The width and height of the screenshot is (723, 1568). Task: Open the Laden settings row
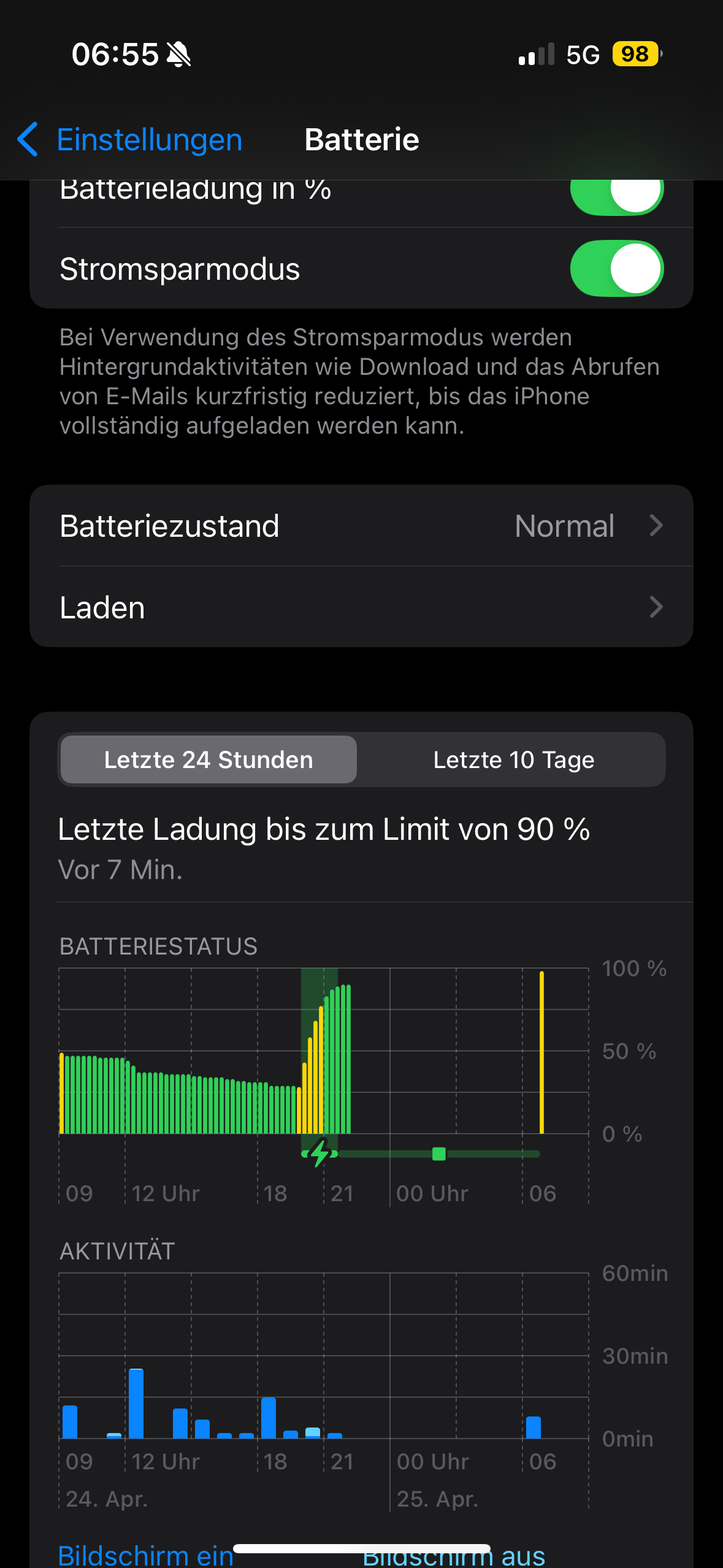point(361,607)
